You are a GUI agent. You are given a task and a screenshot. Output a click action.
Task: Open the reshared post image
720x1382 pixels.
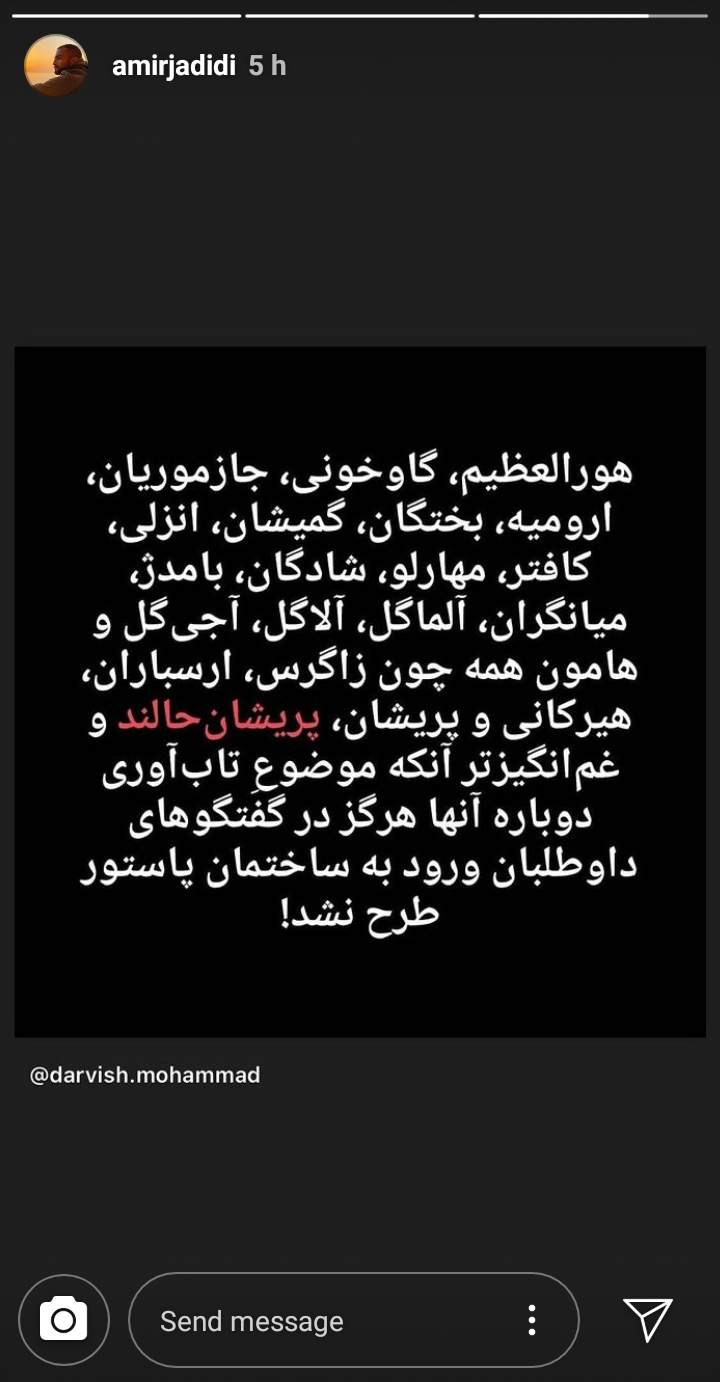pos(360,692)
